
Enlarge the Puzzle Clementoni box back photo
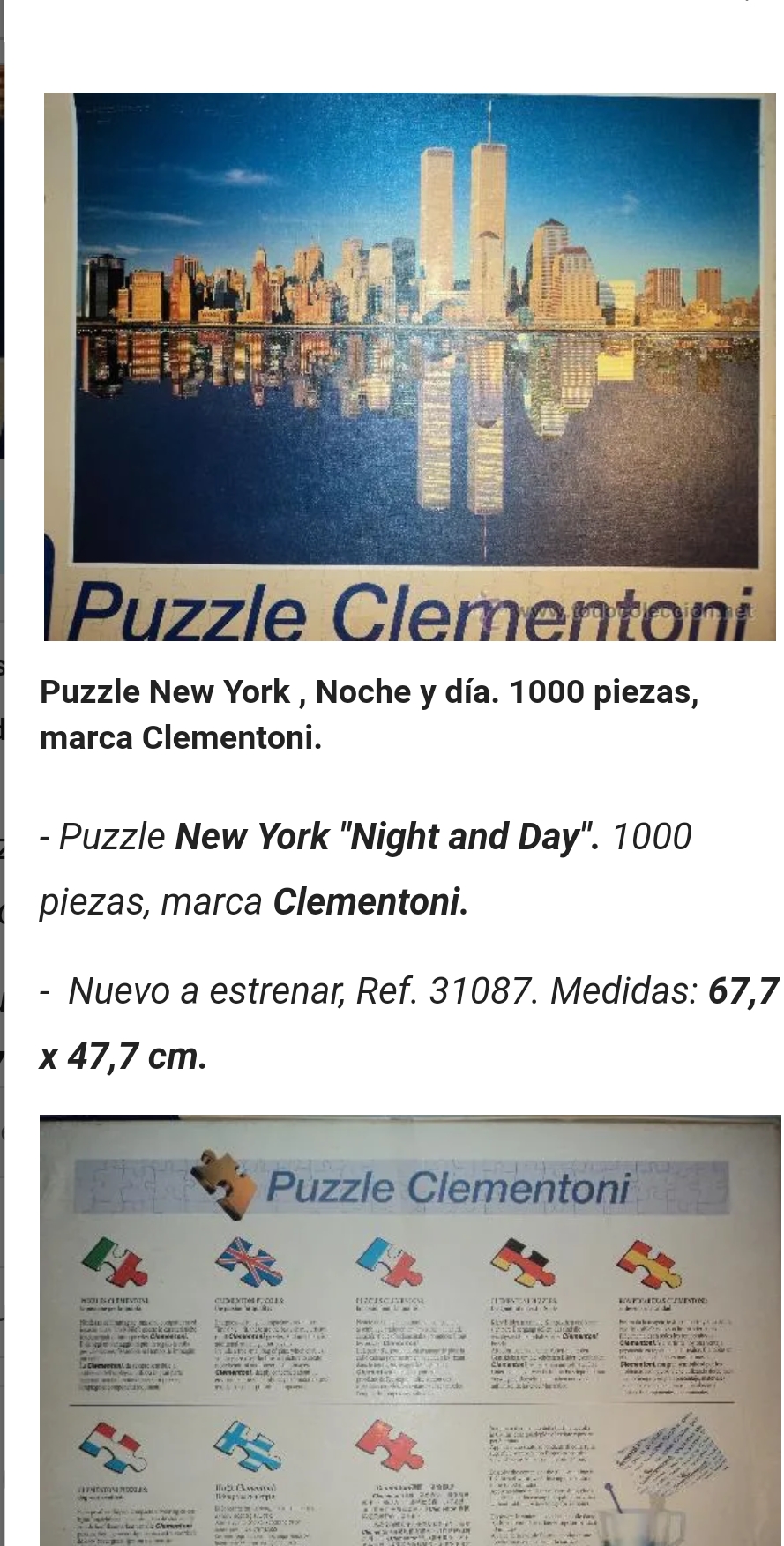point(410,1330)
